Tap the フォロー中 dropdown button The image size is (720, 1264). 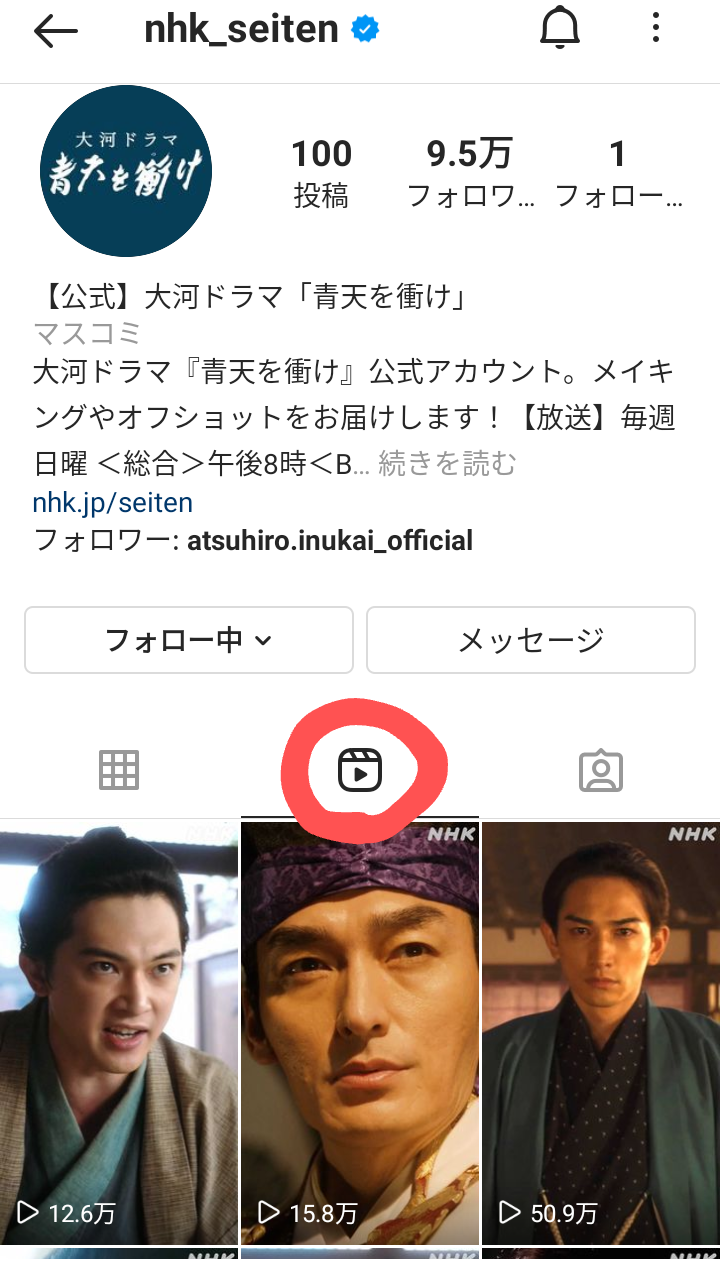click(x=189, y=640)
